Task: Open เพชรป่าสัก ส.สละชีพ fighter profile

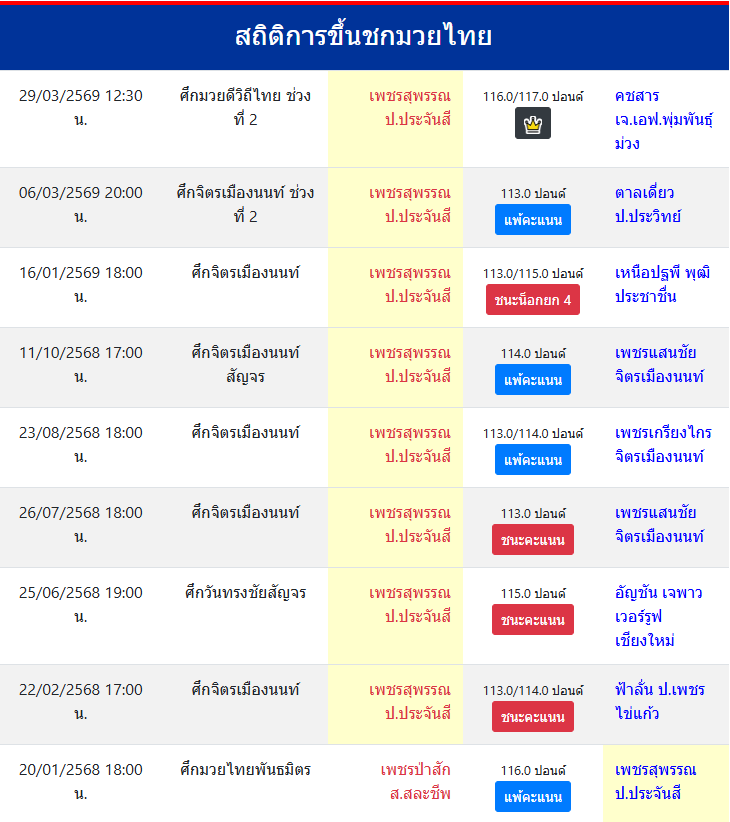Action: tap(415, 781)
